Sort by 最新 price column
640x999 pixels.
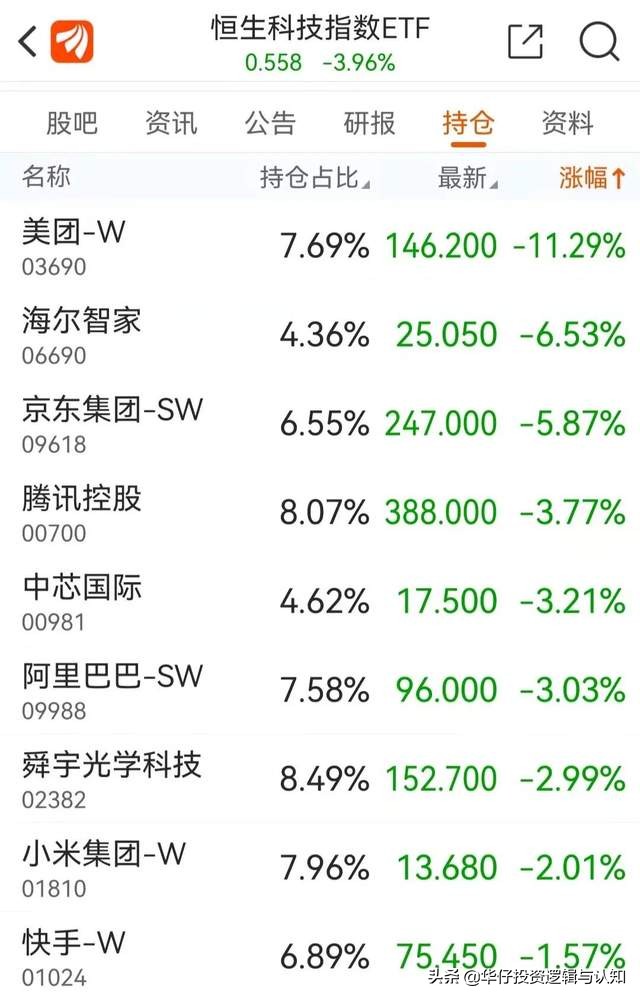tap(467, 178)
